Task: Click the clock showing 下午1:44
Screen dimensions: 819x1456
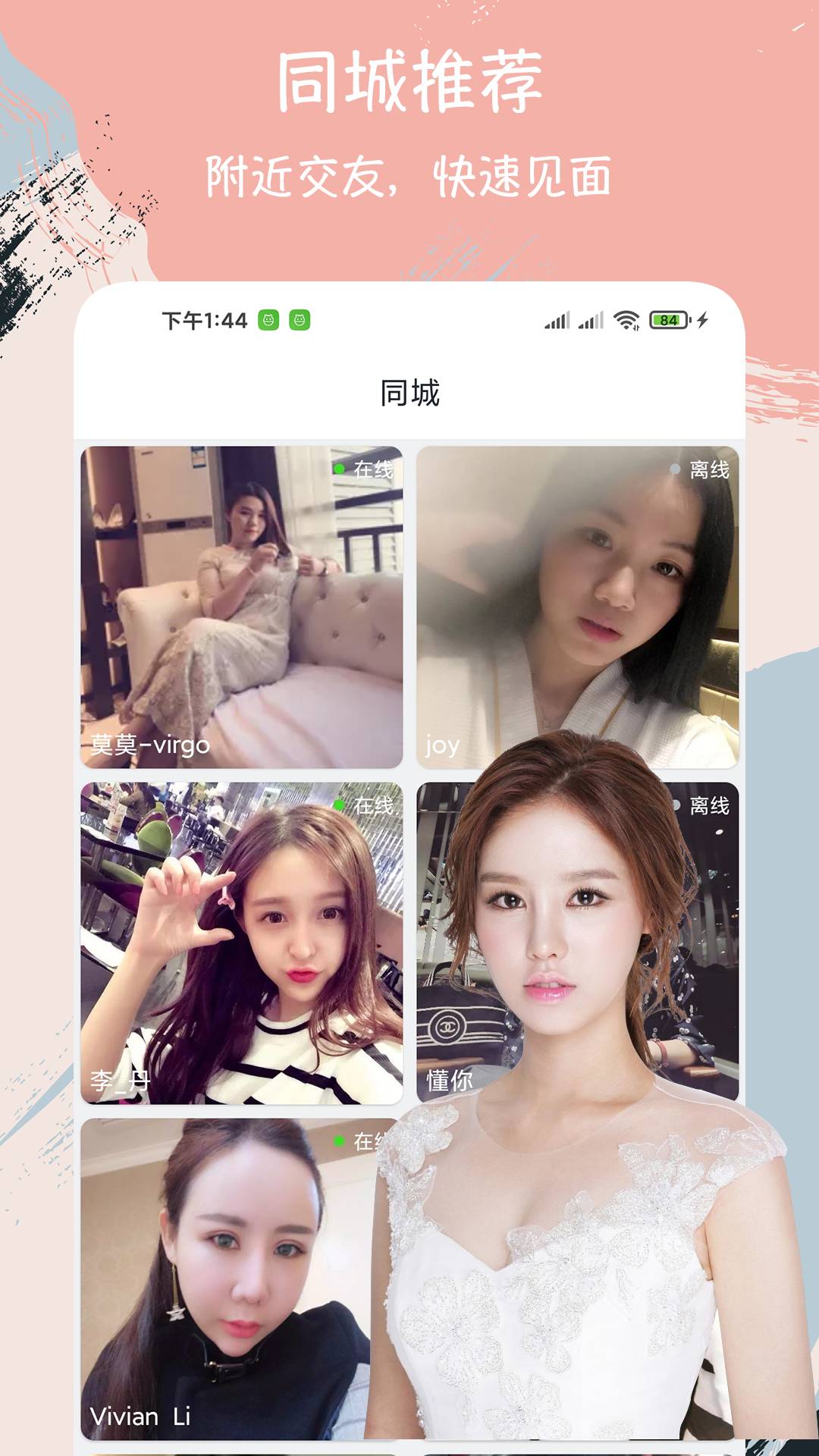Action: click(x=203, y=321)
